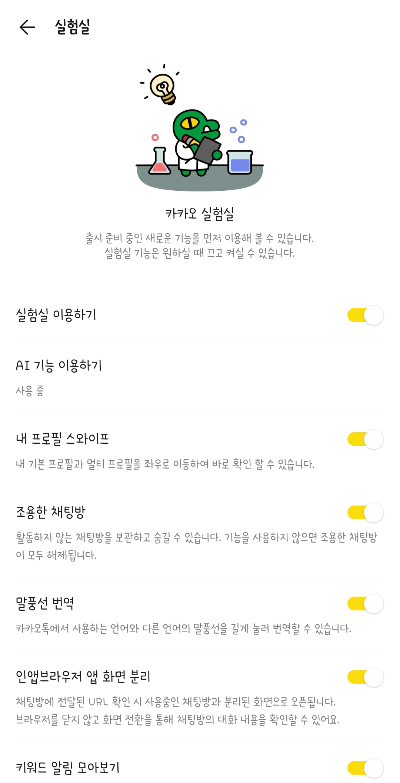Viewport: 400px width, 783px height.
Task: Open the AI 기능 이용하기 row
Action: 200,377
